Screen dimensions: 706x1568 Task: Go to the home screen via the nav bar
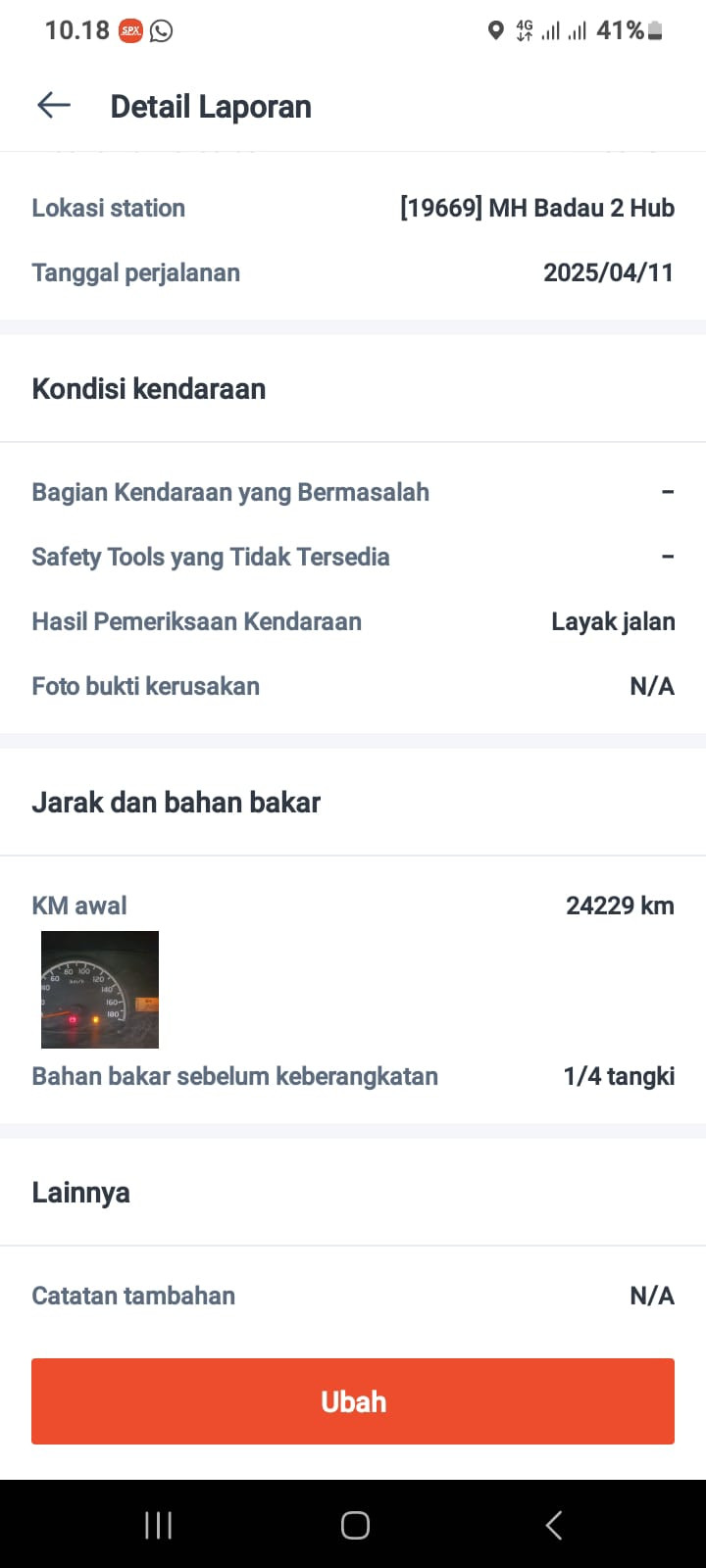coord(355,1525)
